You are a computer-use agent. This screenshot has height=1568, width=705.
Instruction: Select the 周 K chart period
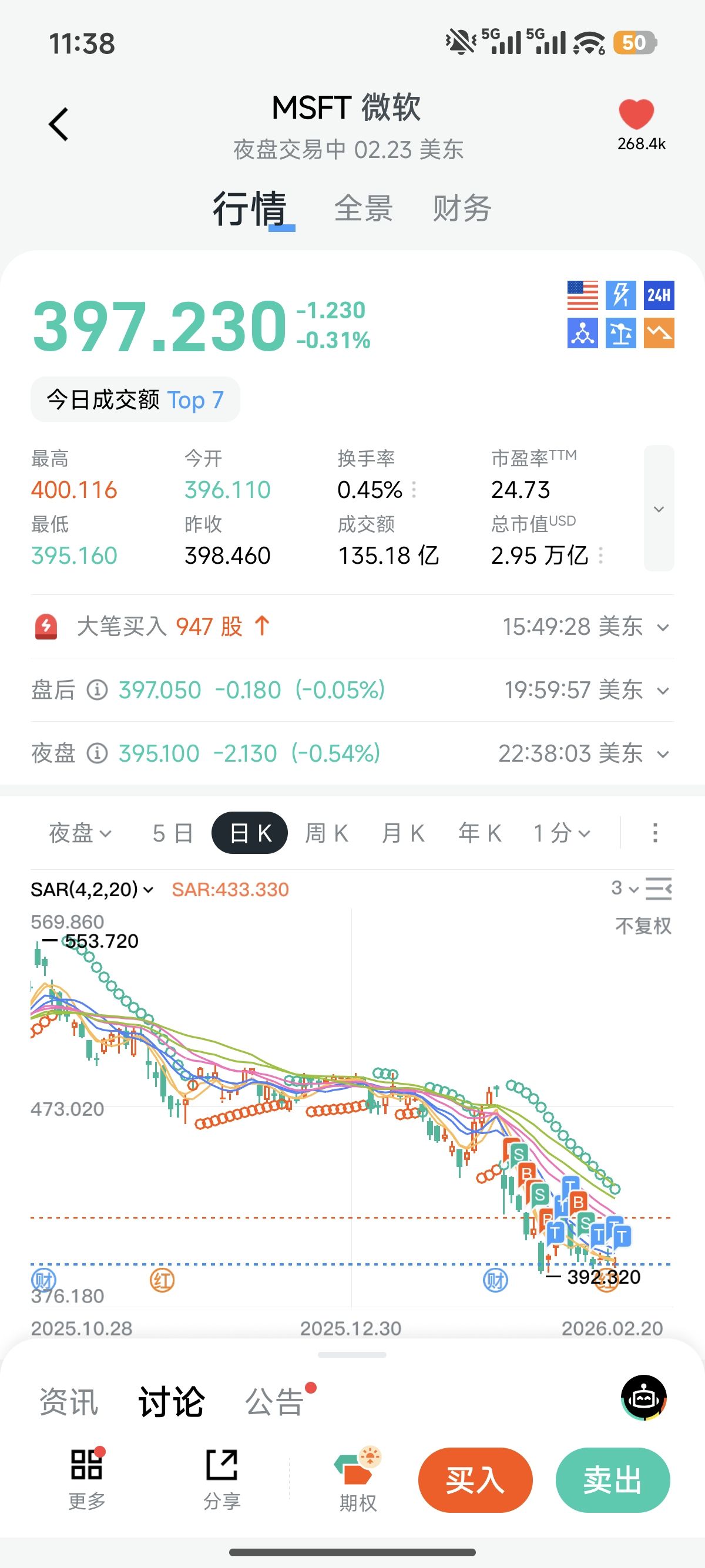coord(326,833)
